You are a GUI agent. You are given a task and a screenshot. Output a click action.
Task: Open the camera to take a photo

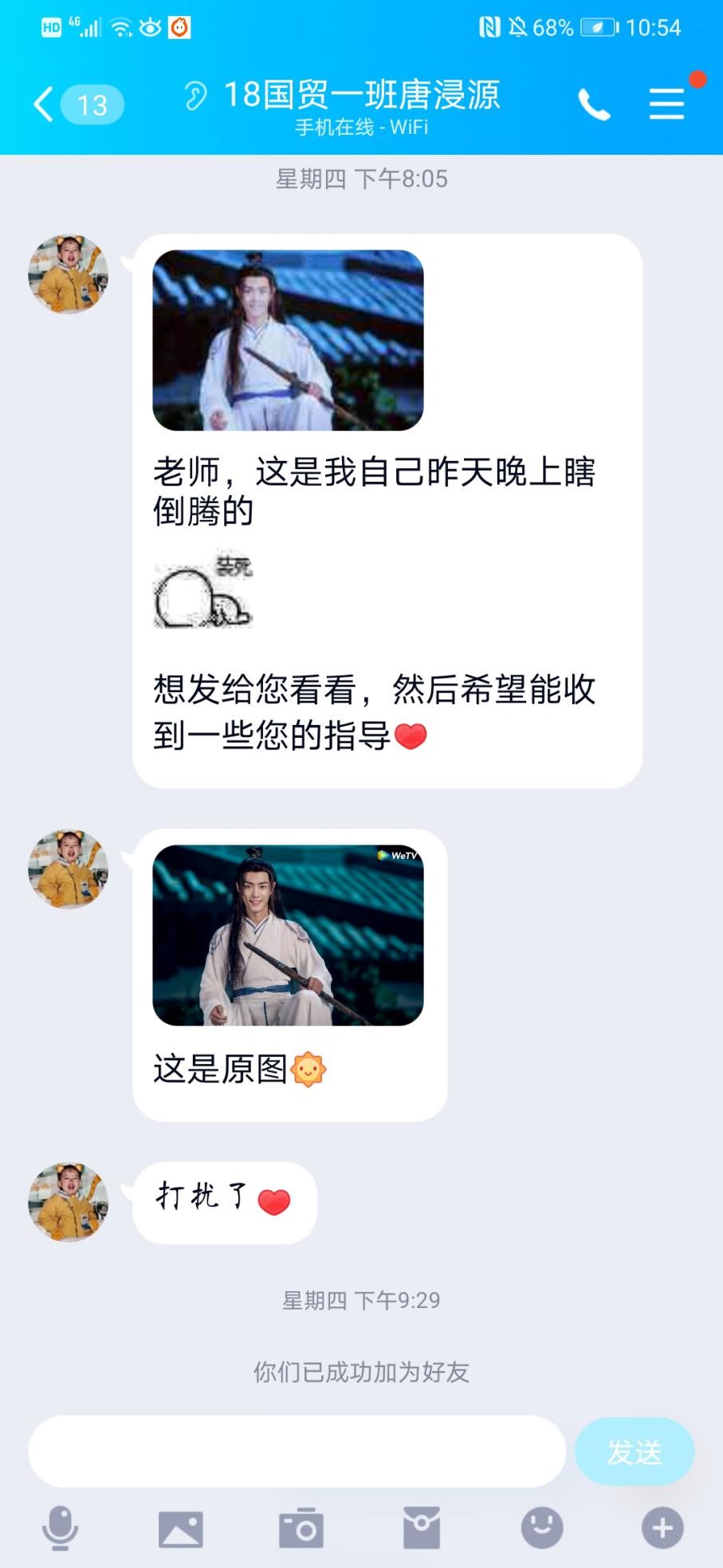pyautogui.click(x=301, y=1528)
